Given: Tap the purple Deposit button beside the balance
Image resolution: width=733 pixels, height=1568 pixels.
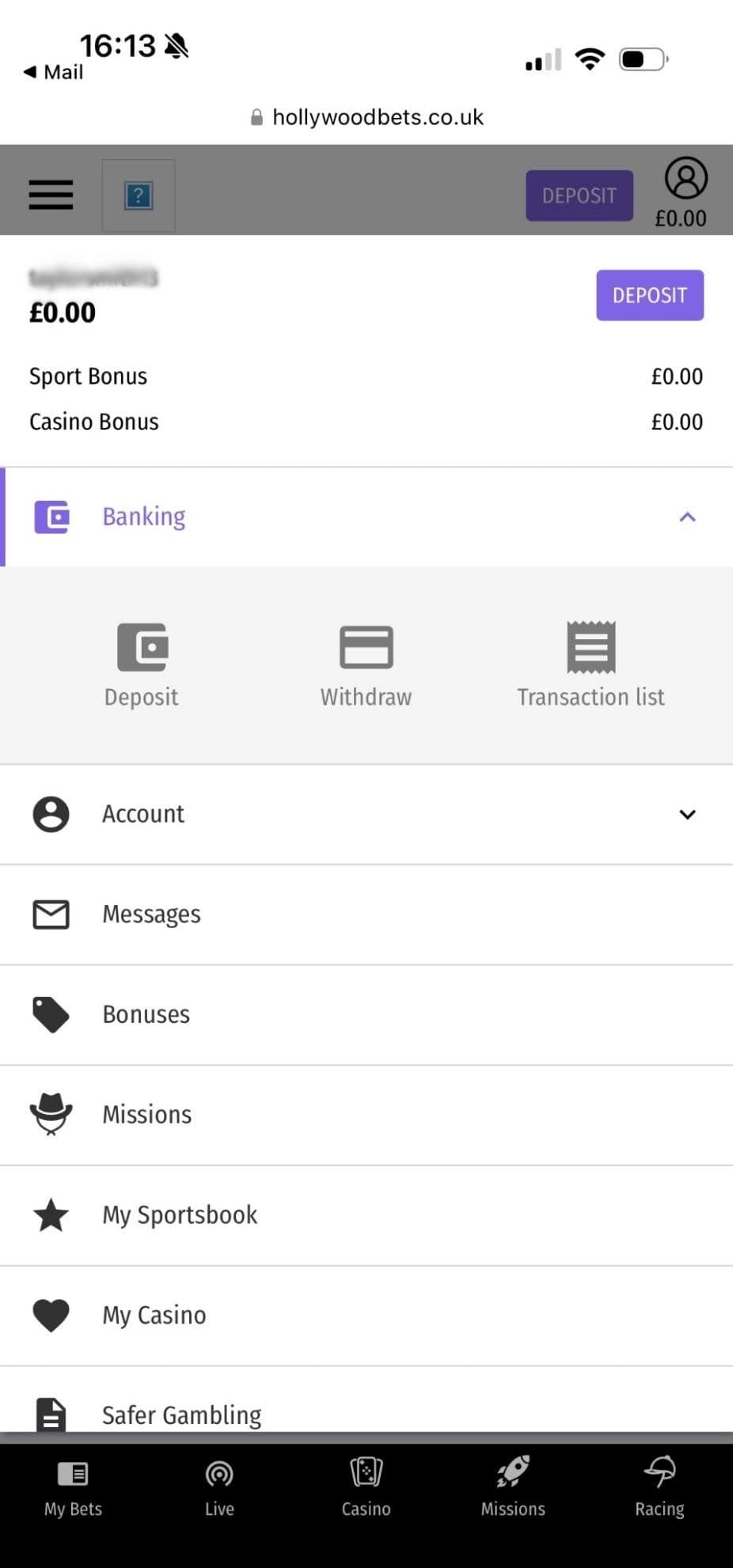Looking at the screenshot, I should 649,295.
